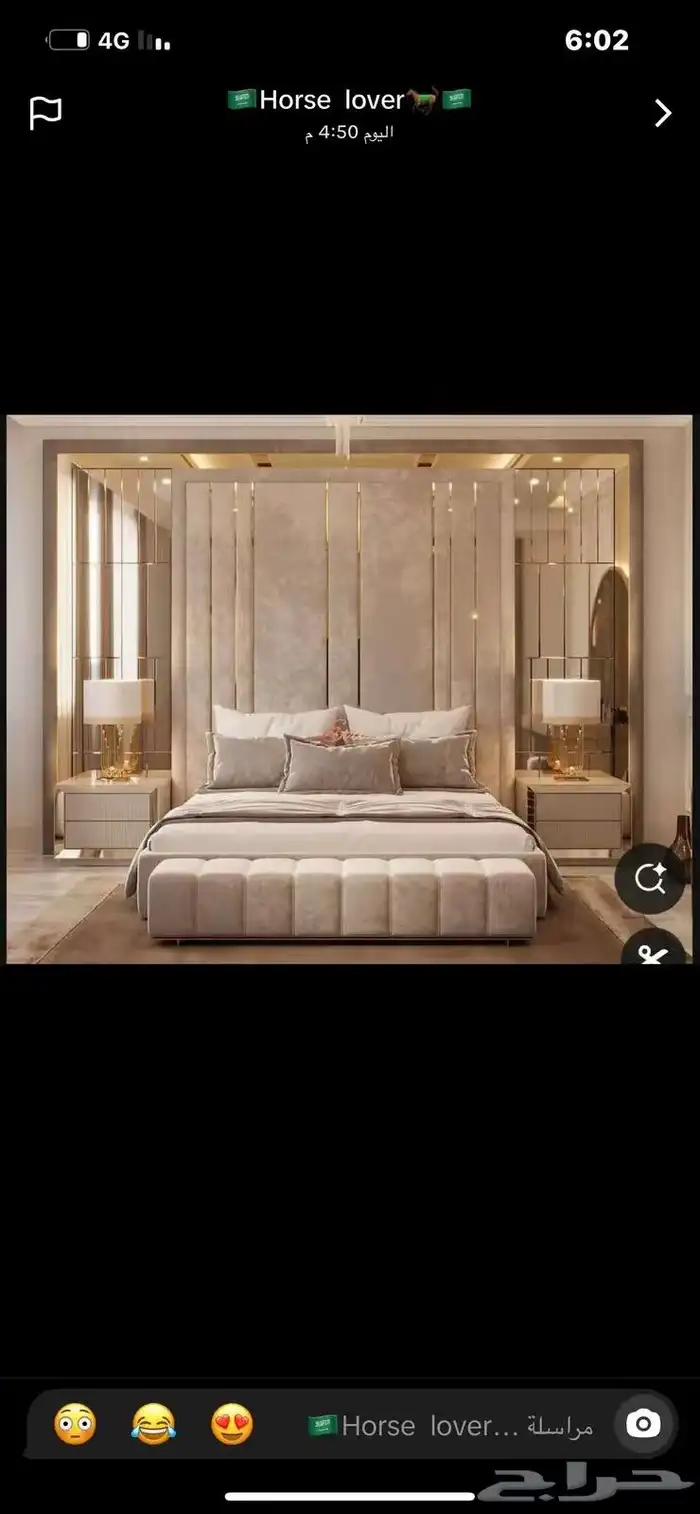Open Horse lover's profile from the header

click(349, 101)
